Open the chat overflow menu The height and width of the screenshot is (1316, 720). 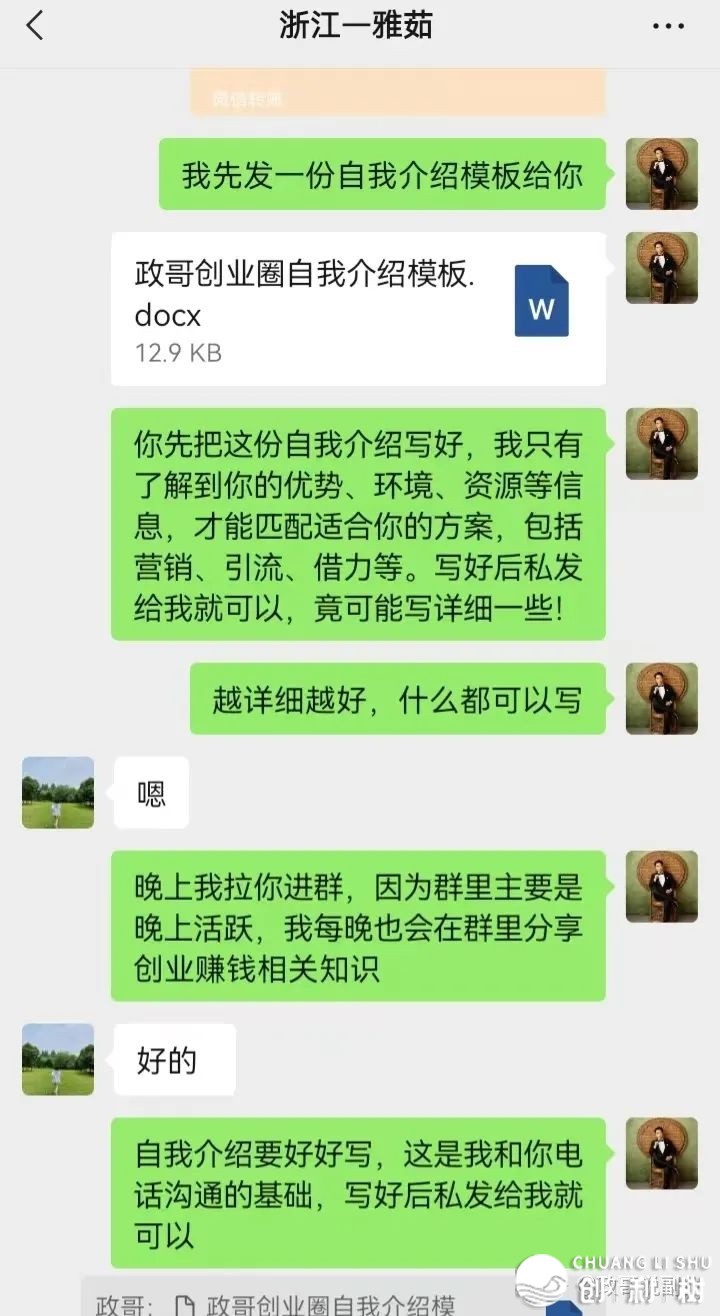pyautogui.click(x=668, y=26)
